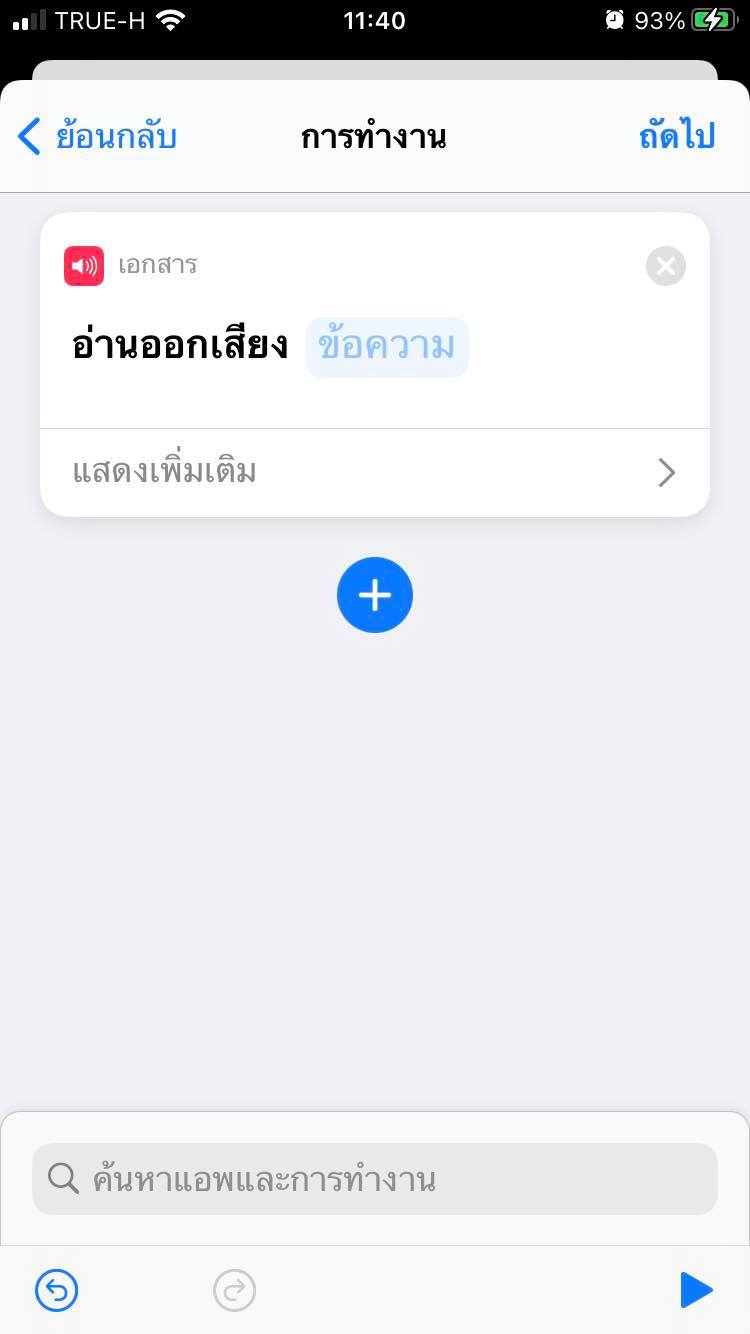Remove the อ่านออกเสียง action
This screenshot has height=1334, width=750.
(666, 266)
